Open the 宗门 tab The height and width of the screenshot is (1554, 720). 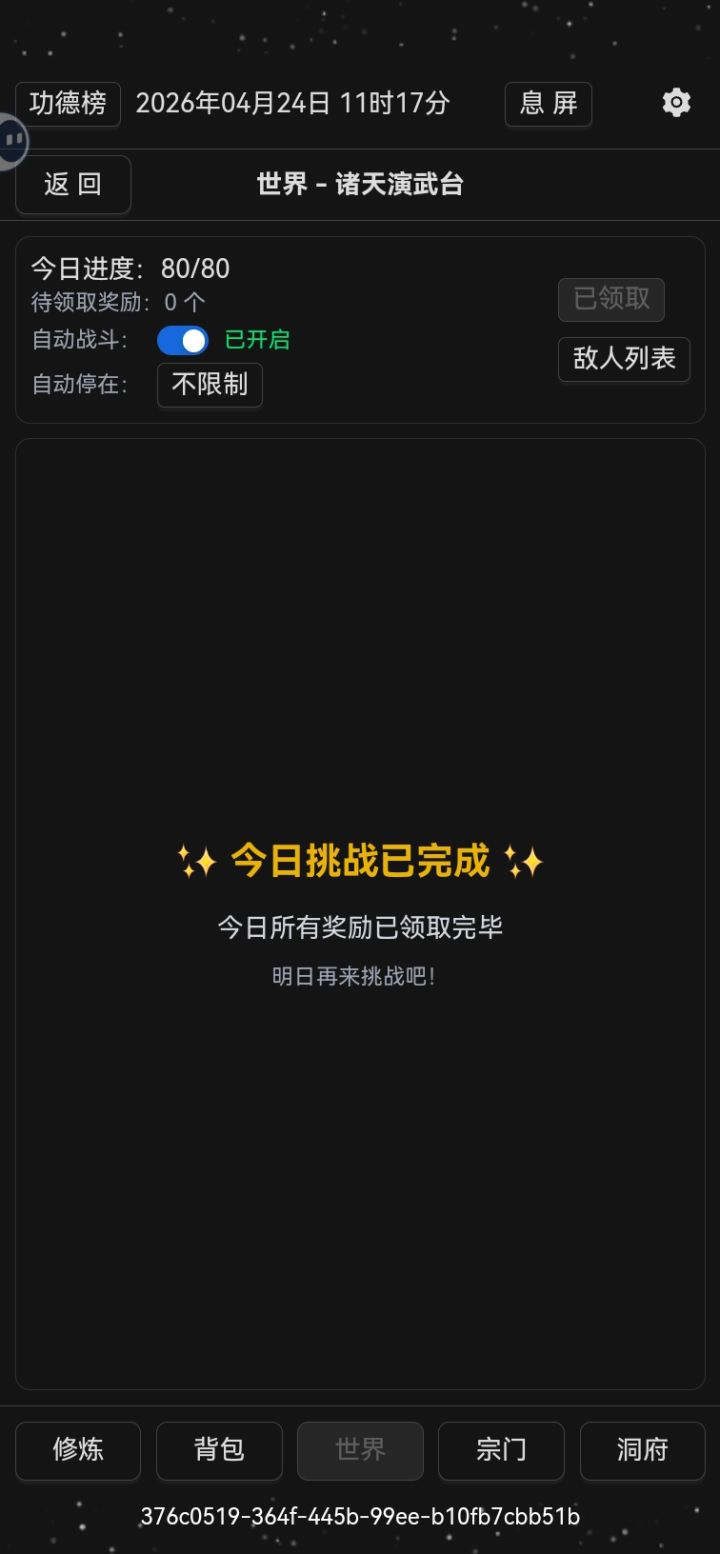pos(501,1451)
